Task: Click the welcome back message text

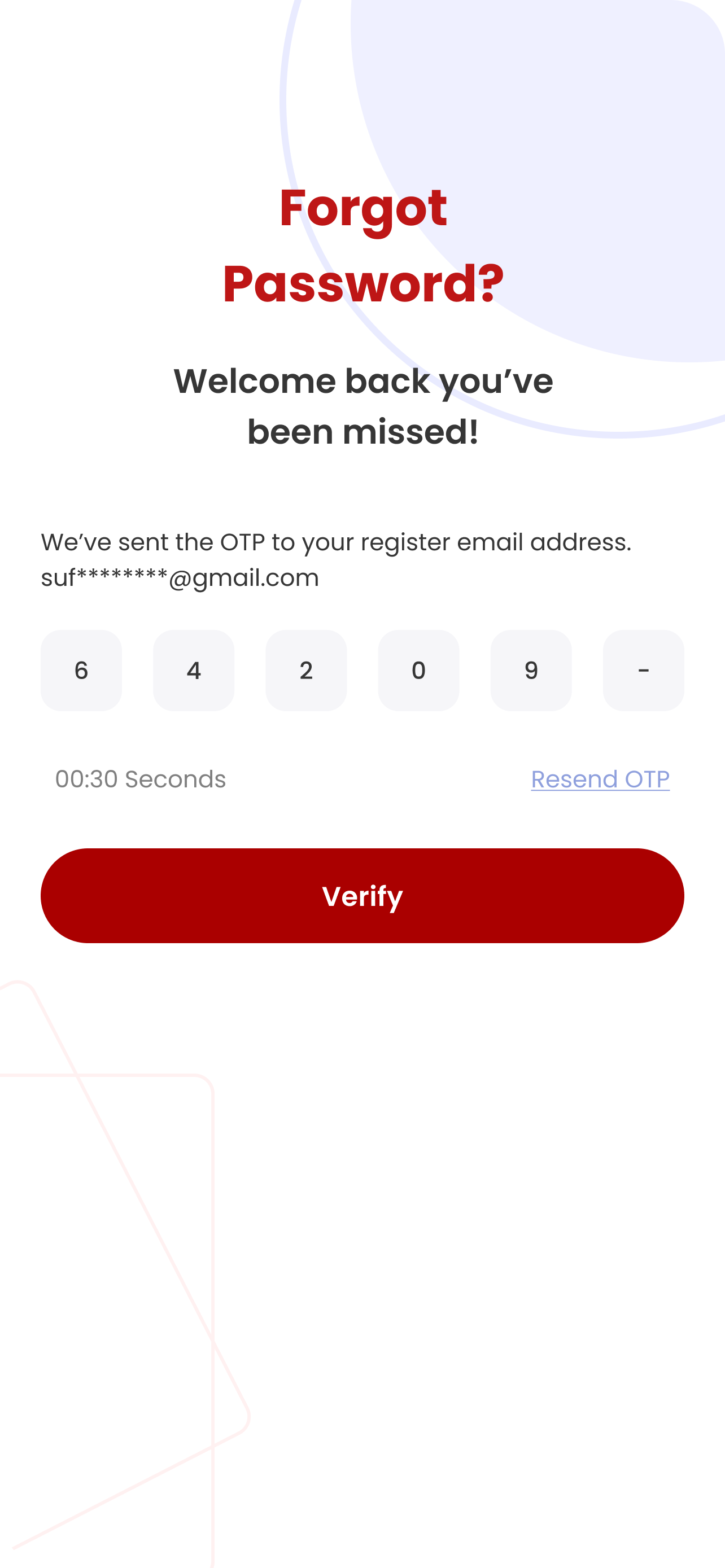Action: pos(362,405)
